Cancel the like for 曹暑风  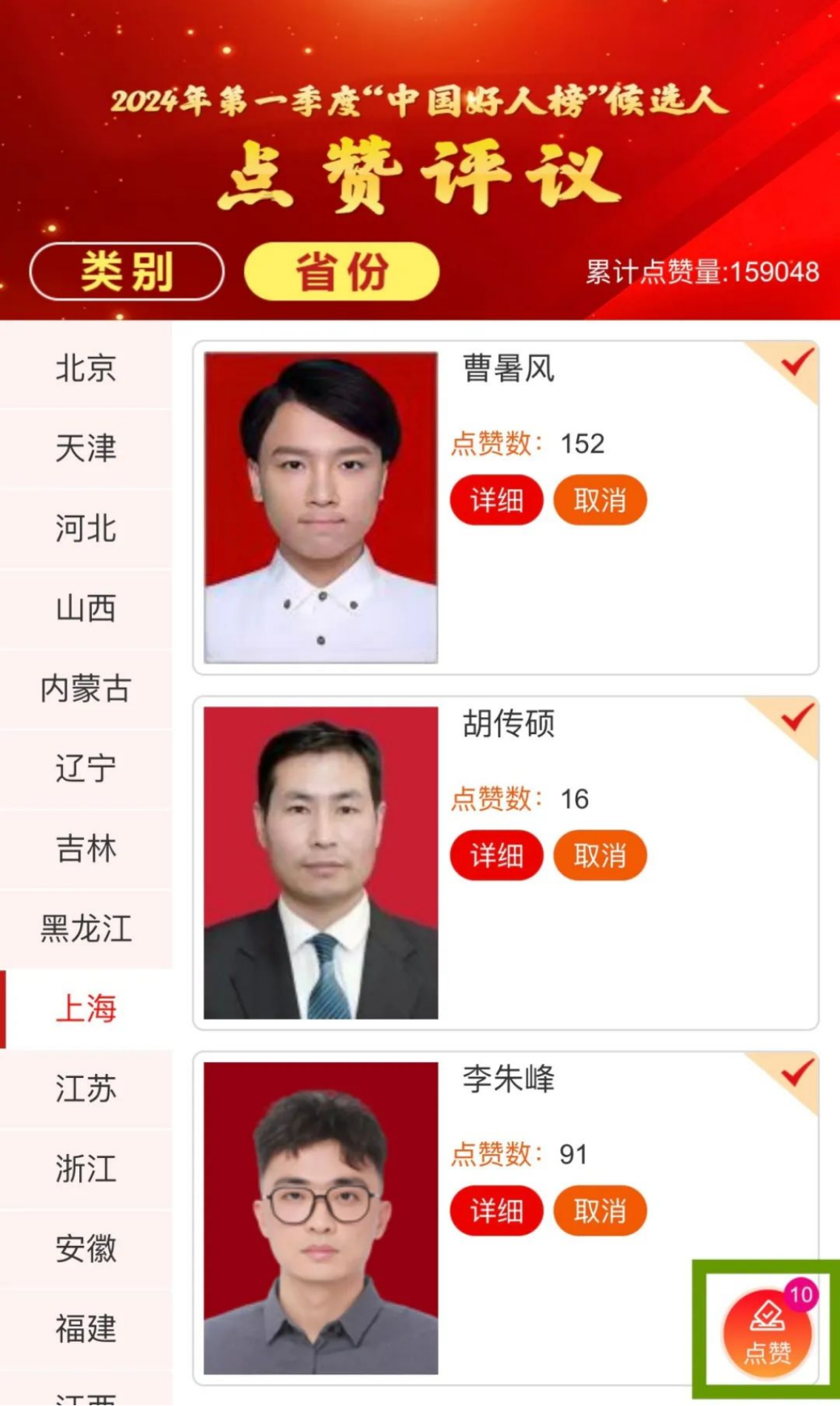pyautogui.click(x=600, y=500)
